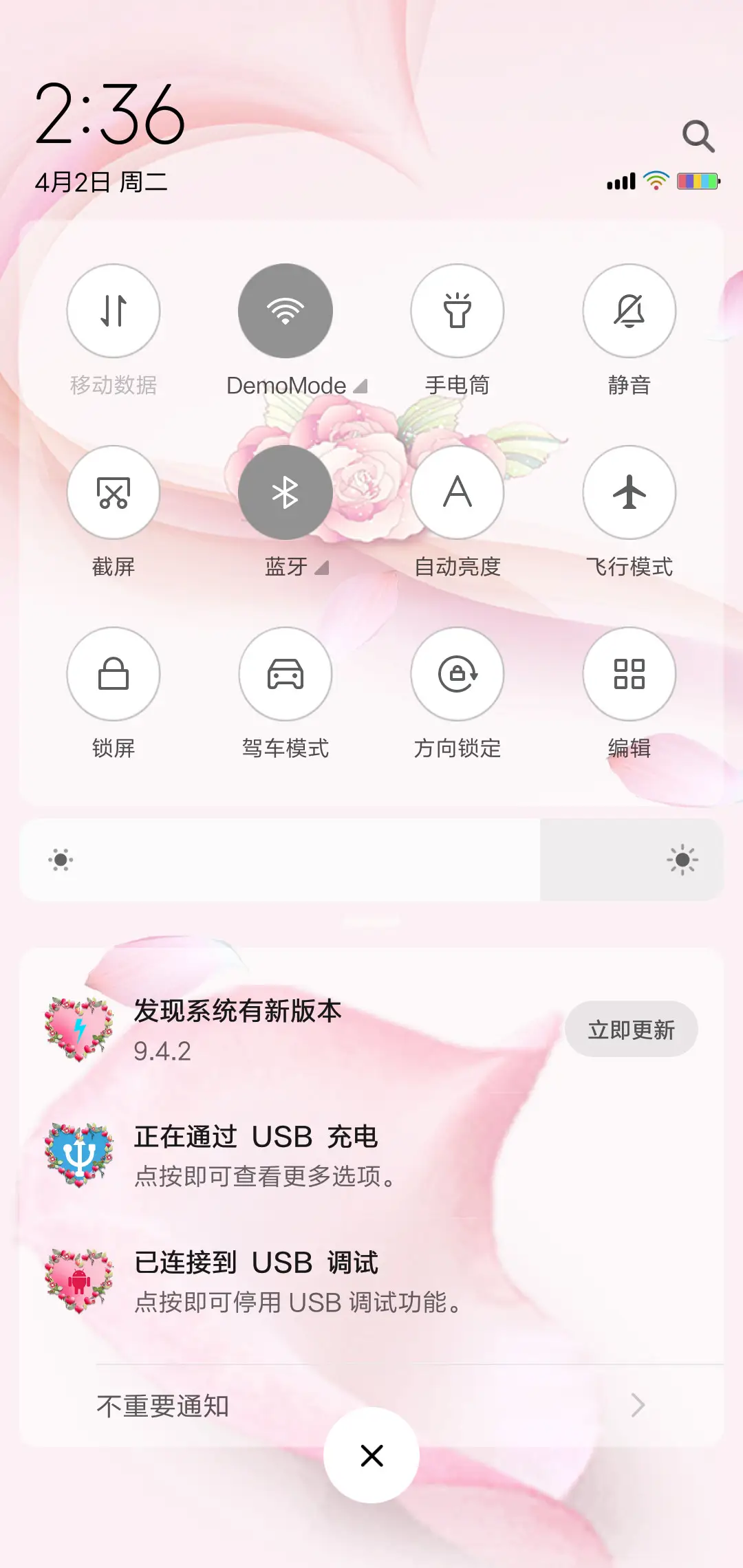Turn on the flashlight

coord(457,311)
